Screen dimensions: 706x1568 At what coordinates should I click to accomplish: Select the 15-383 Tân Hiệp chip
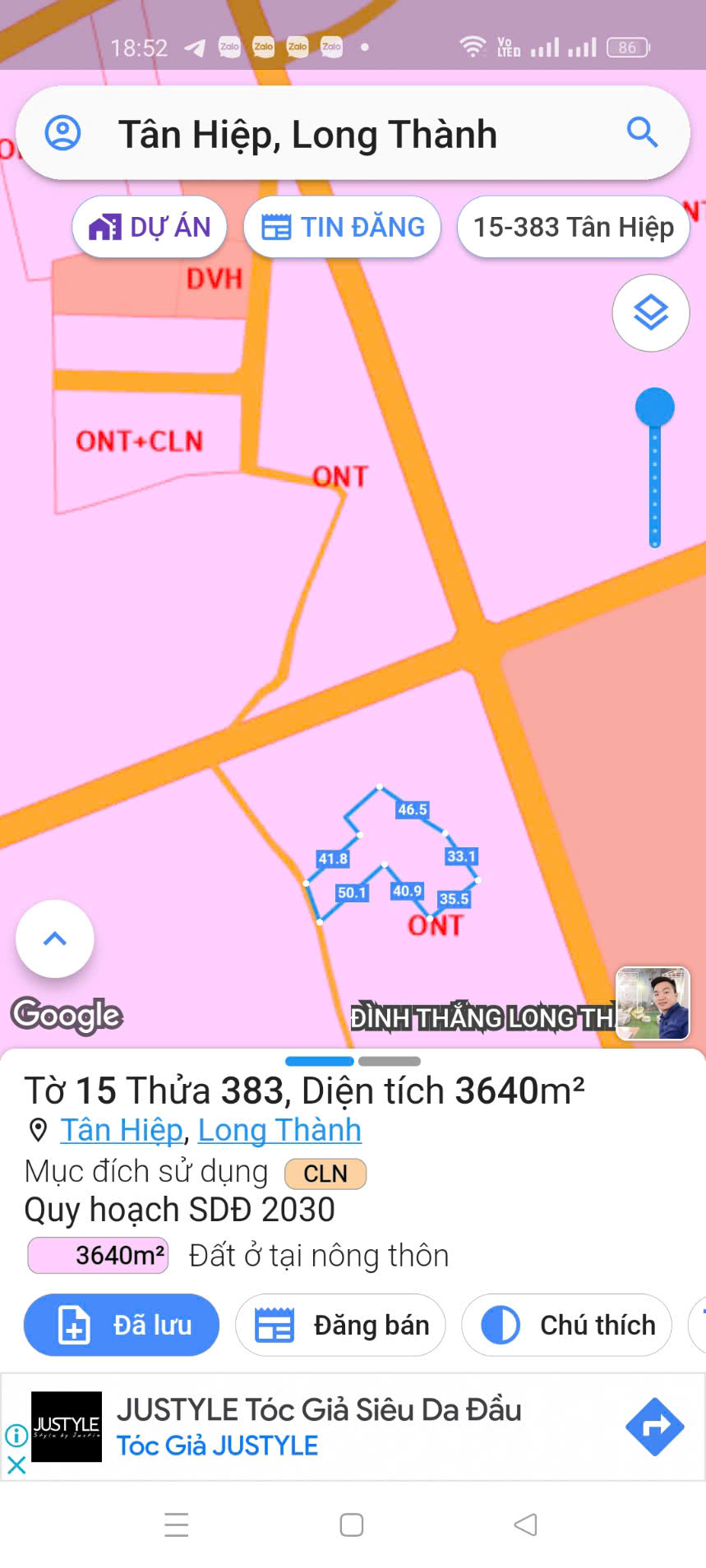[573, 227]
